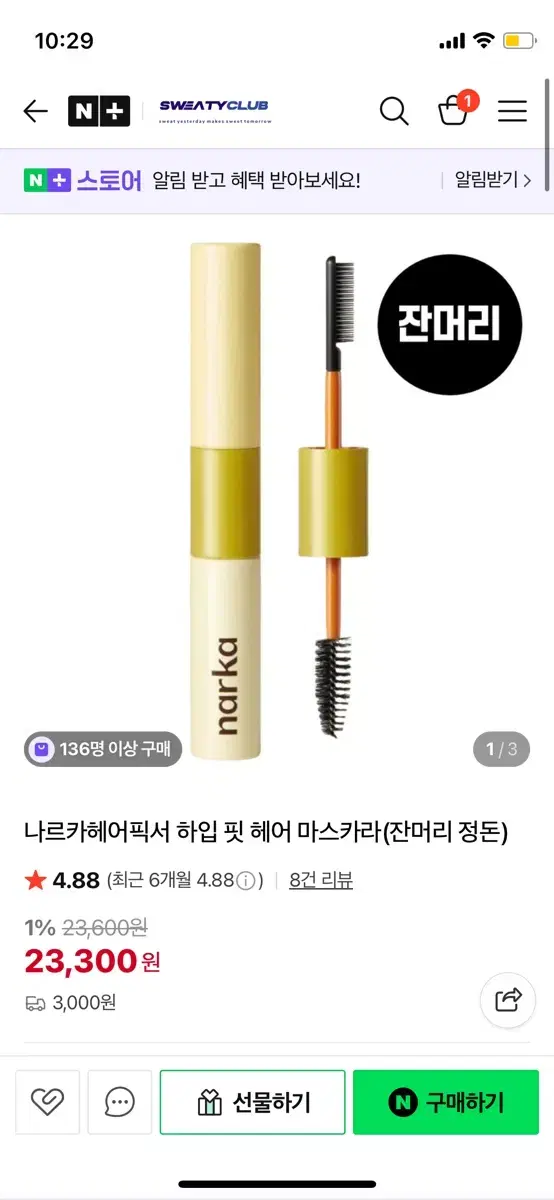Screen dimensions: 554x1200
Task: Open the hamburger menu
Action: (512, 111)
